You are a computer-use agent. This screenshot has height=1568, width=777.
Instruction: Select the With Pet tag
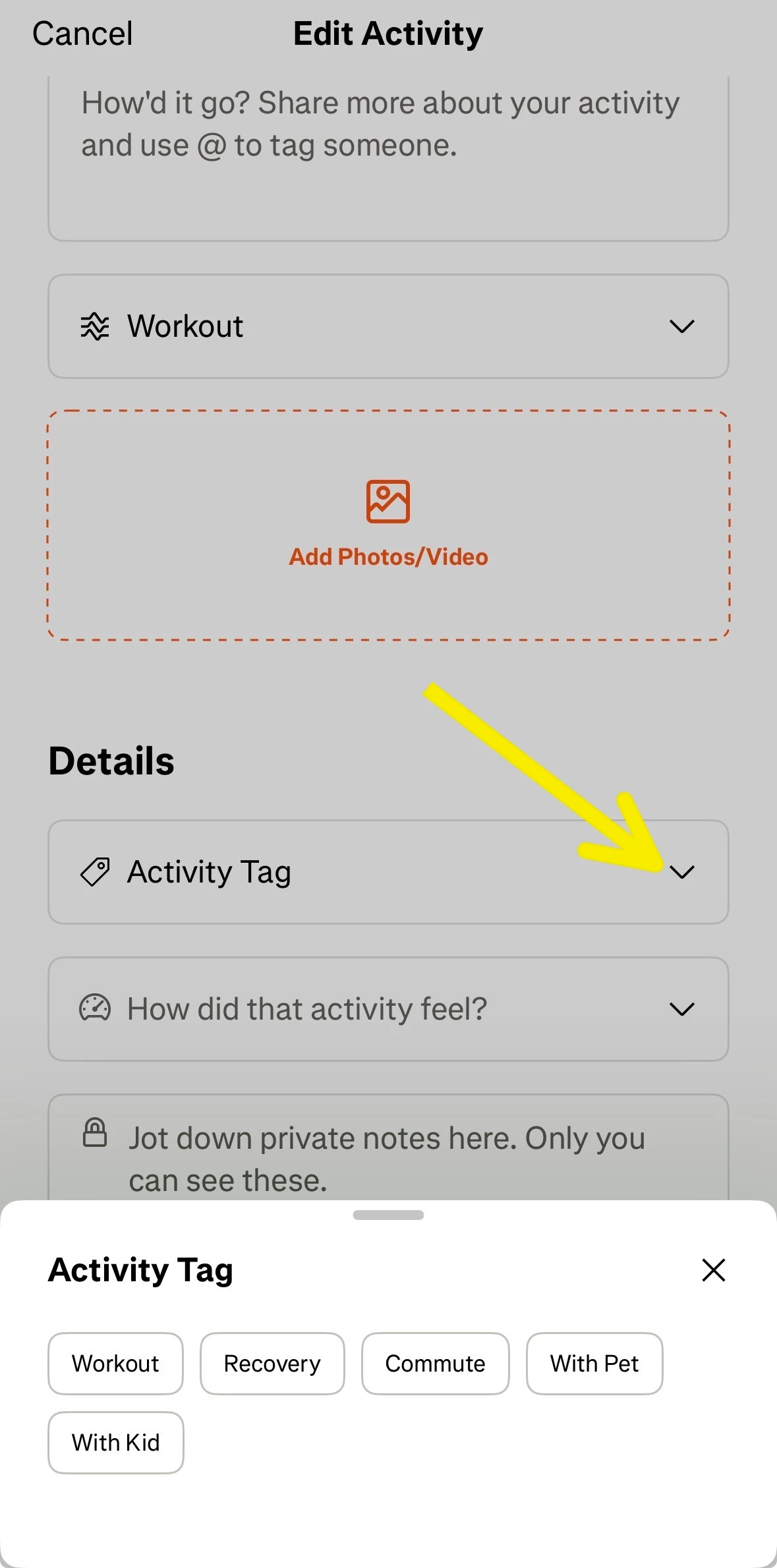[594, 1364]
